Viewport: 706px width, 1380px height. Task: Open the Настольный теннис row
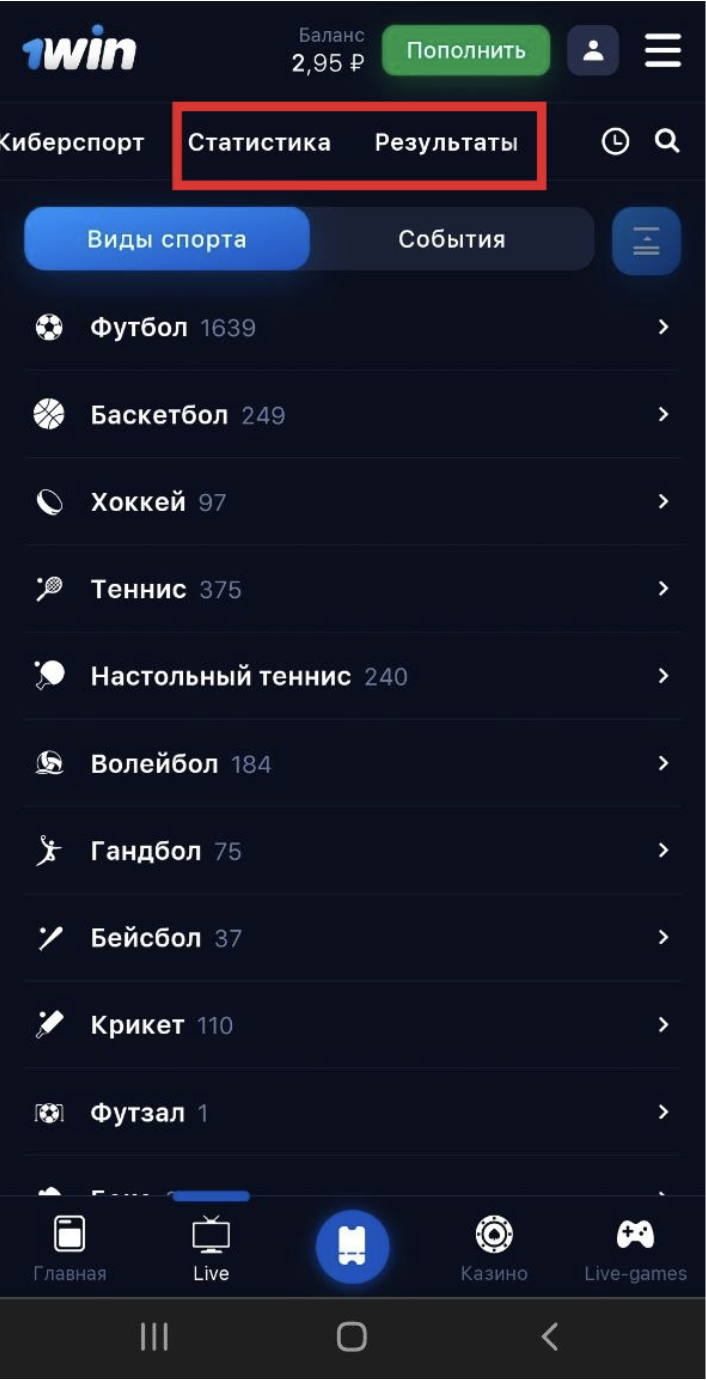[x=352, y=676]
